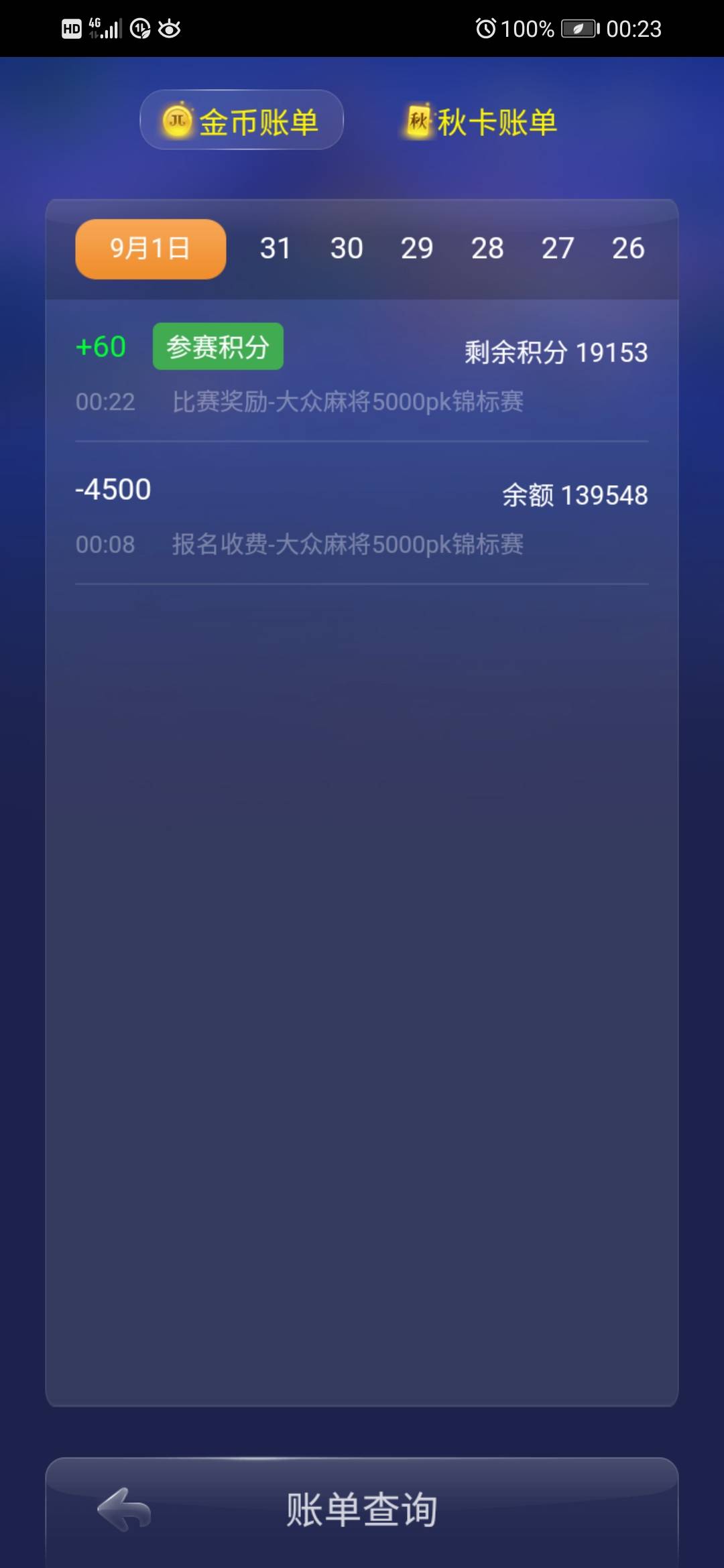This screenshot has width=724, height=1568.
Task: Click the HD icon in the status bar
Action: pyautogui.click(x=70, y=28)
